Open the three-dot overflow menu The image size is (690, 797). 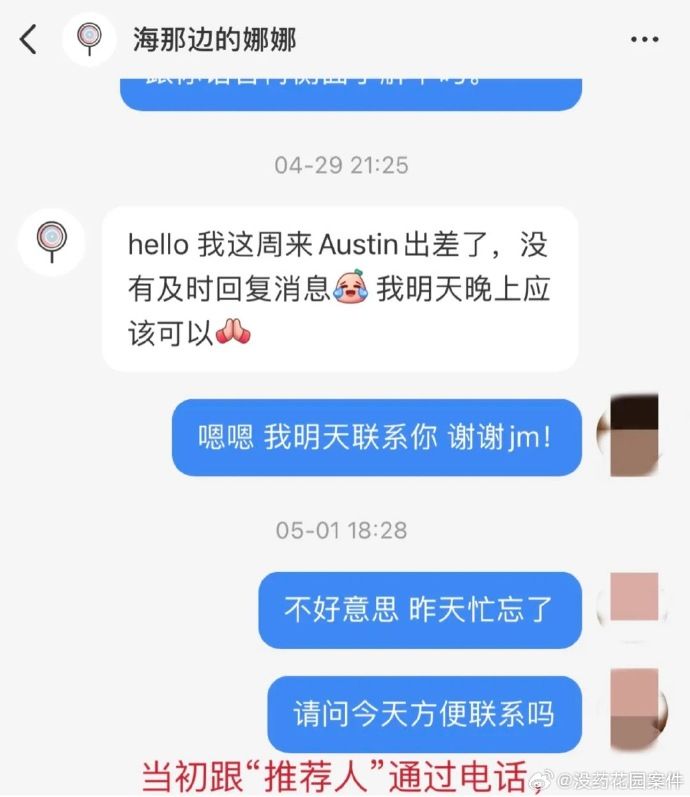click(x=644, y=40)
